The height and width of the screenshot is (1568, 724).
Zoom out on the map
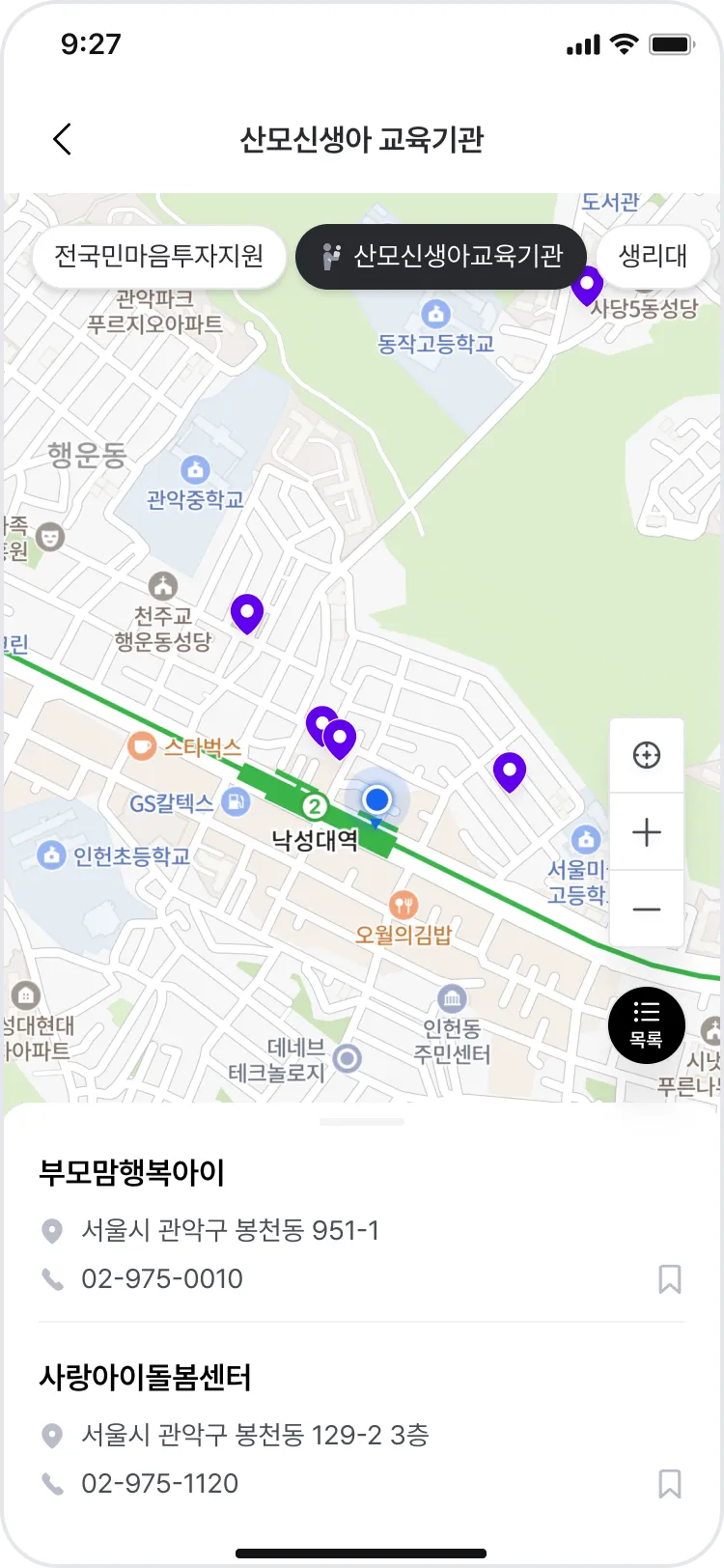(647, 910)
